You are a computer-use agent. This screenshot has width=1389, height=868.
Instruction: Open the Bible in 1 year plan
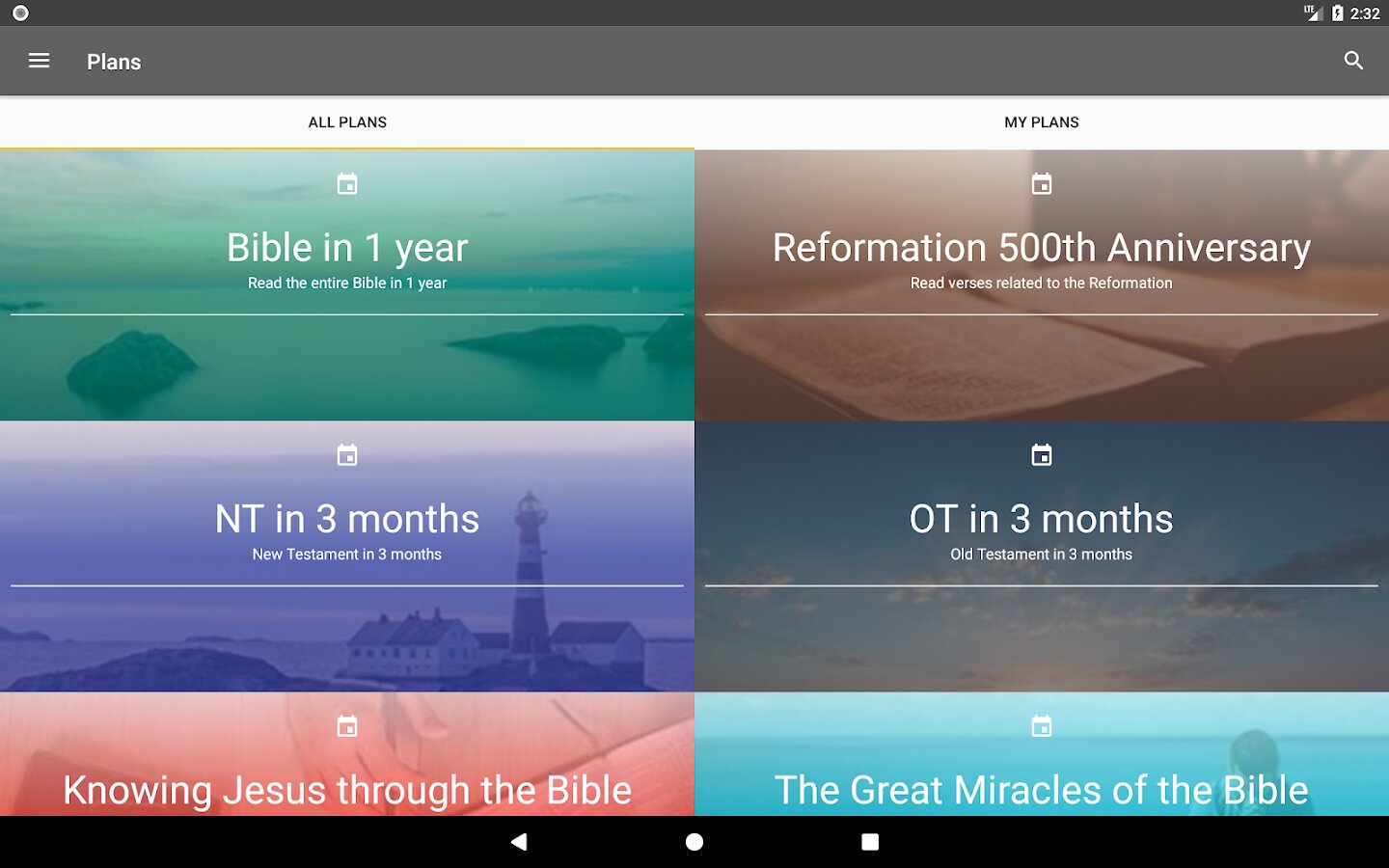347,285
